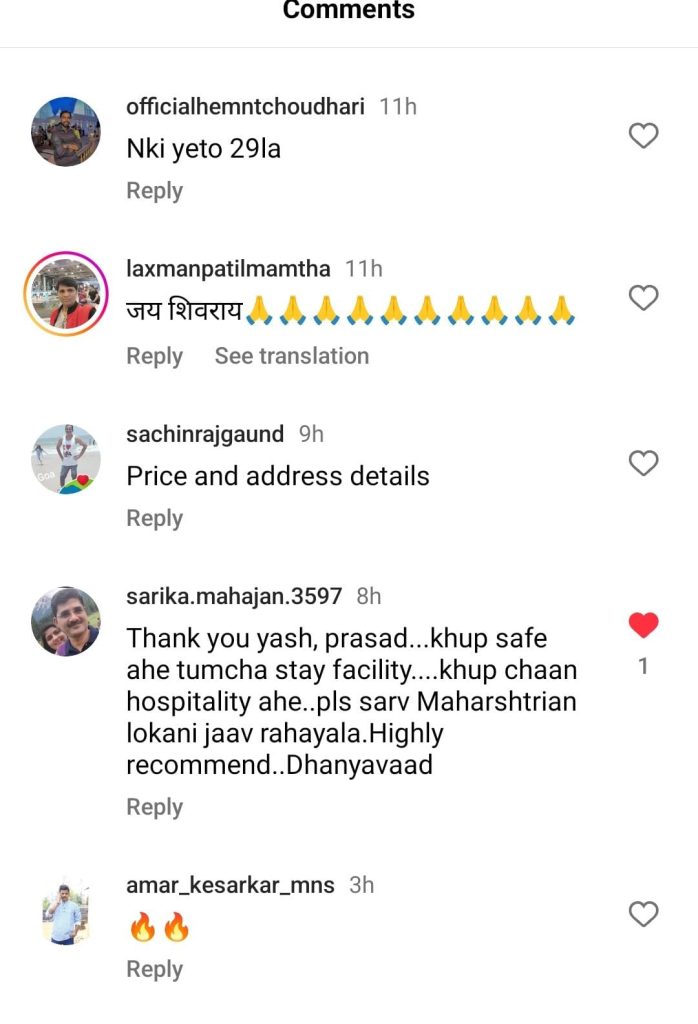Open amar_kesarkar_mns's profile picture
This screenshot has height=1024, width=698.
pyautogui.click(x=66, y=910)
